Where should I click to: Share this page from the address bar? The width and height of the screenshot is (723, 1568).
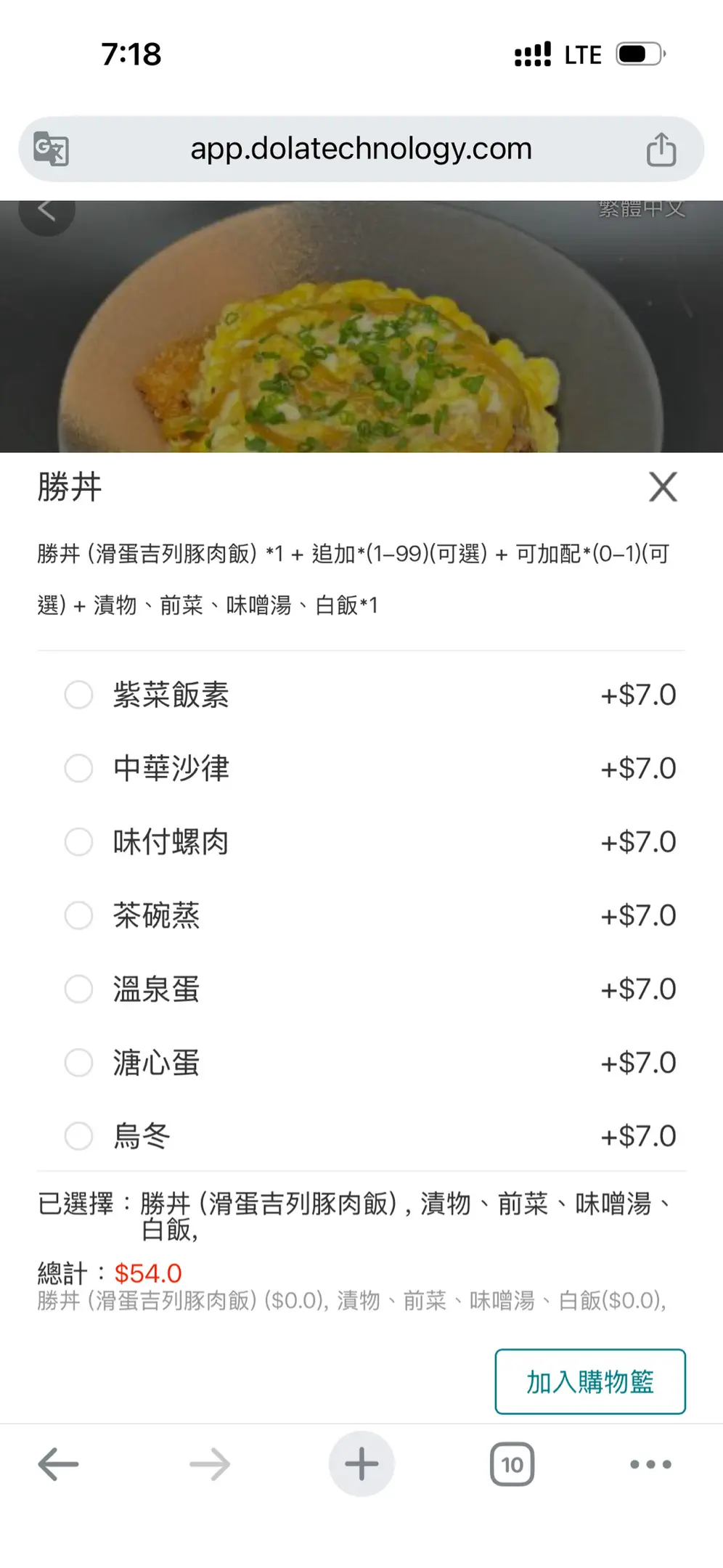(661, 150)
